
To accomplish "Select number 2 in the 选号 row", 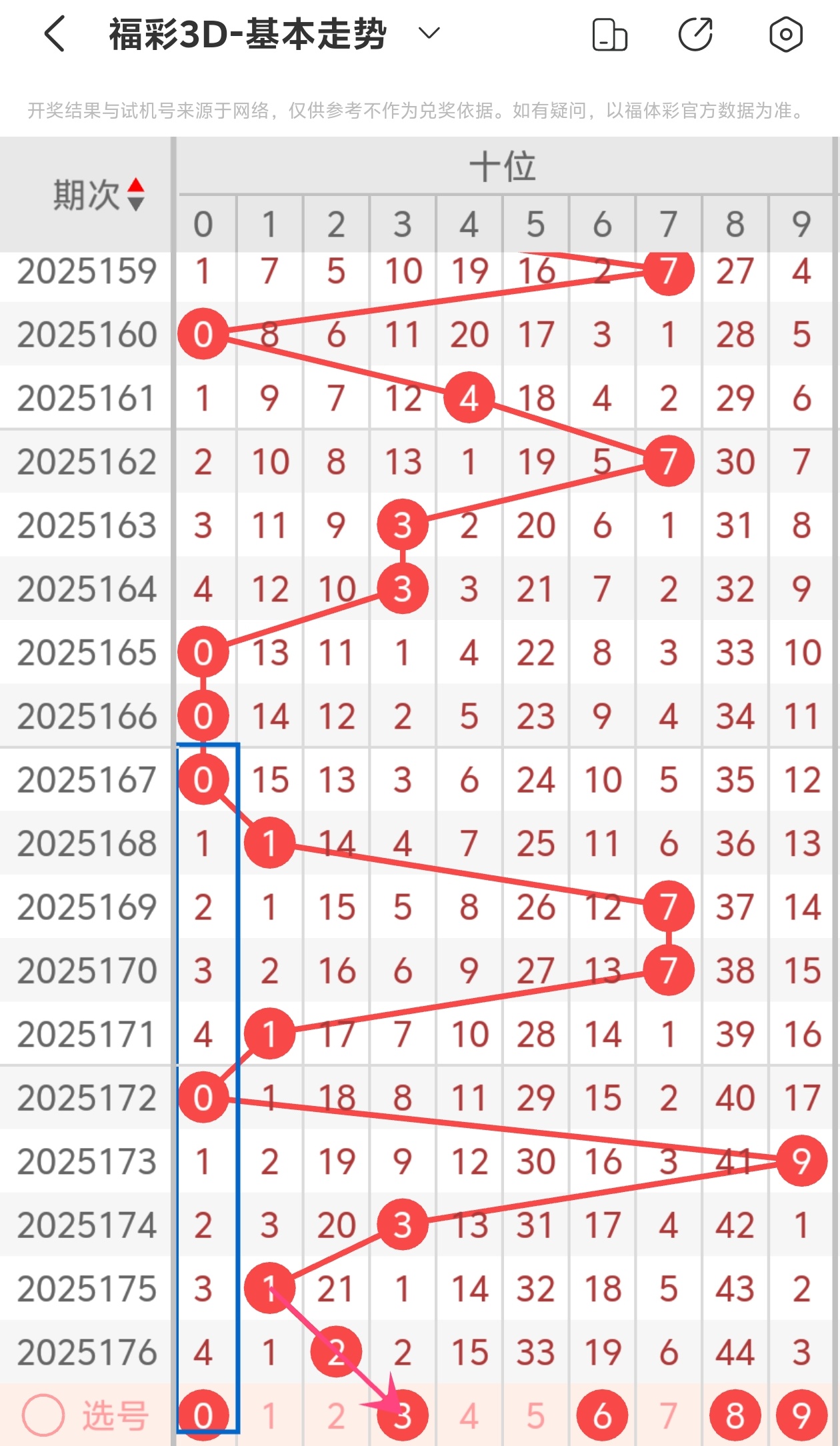I will (x=336, y=1415).
